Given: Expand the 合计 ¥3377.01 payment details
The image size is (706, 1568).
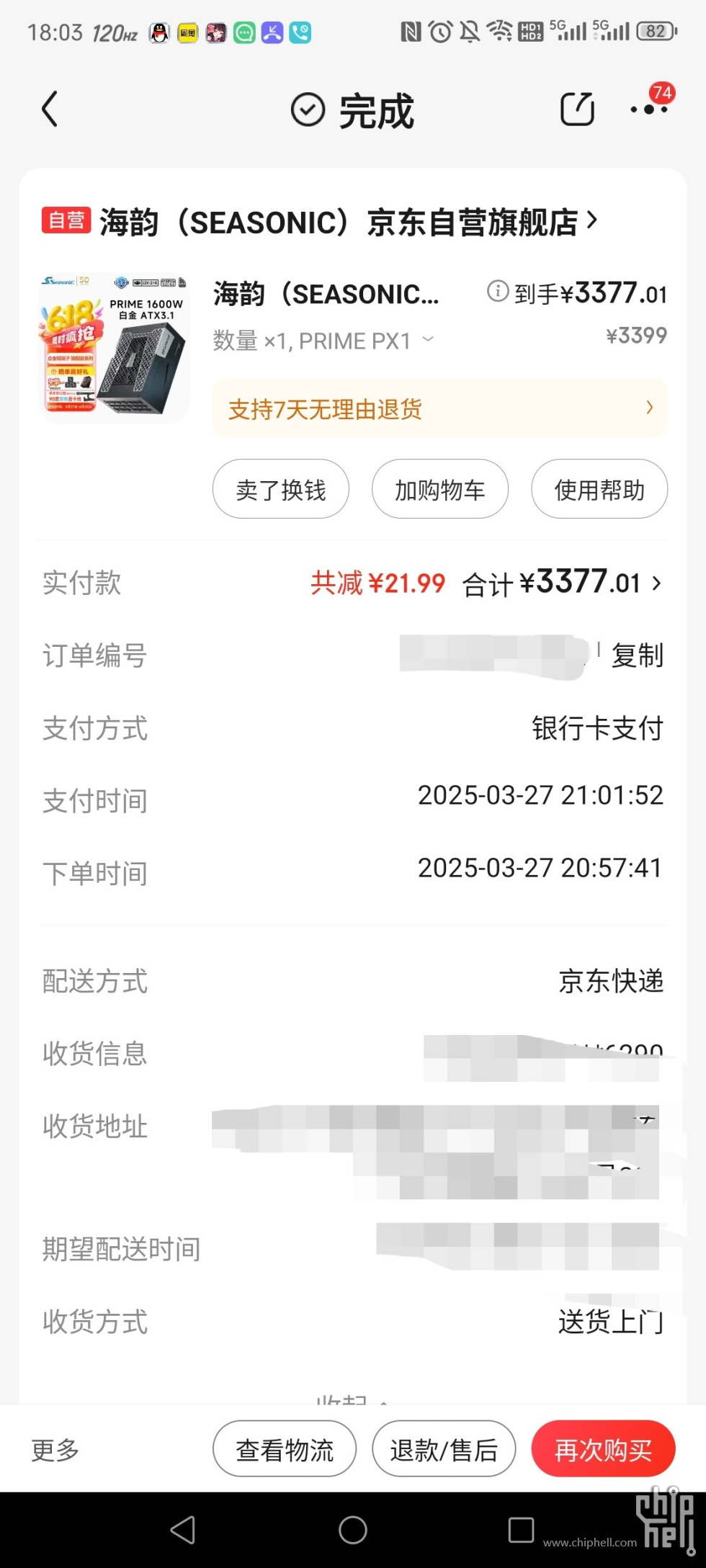Looking at the screenshot, I should [x=562, y=582].
